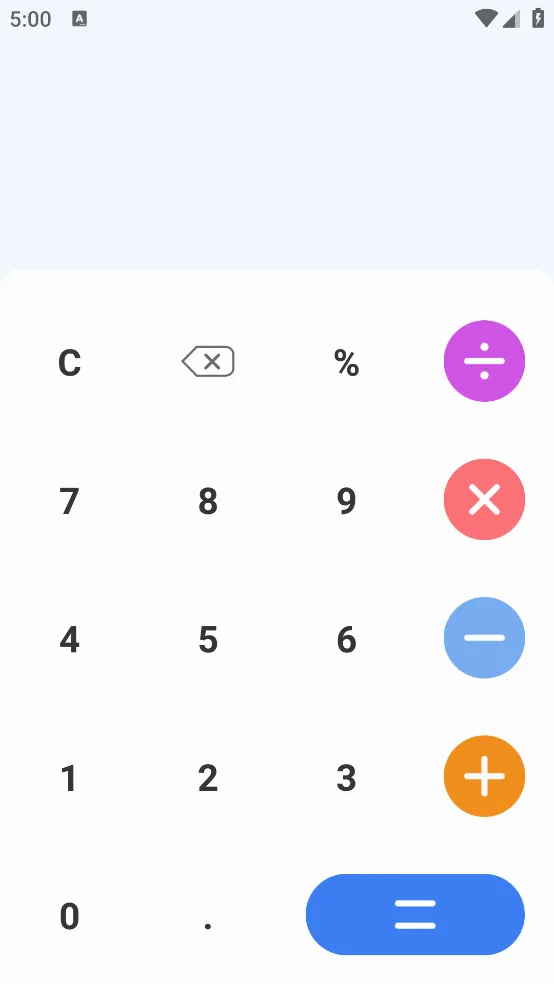Hit the orange plus operator
This screenshot has height=984, width=554.
tap(484, 776)
